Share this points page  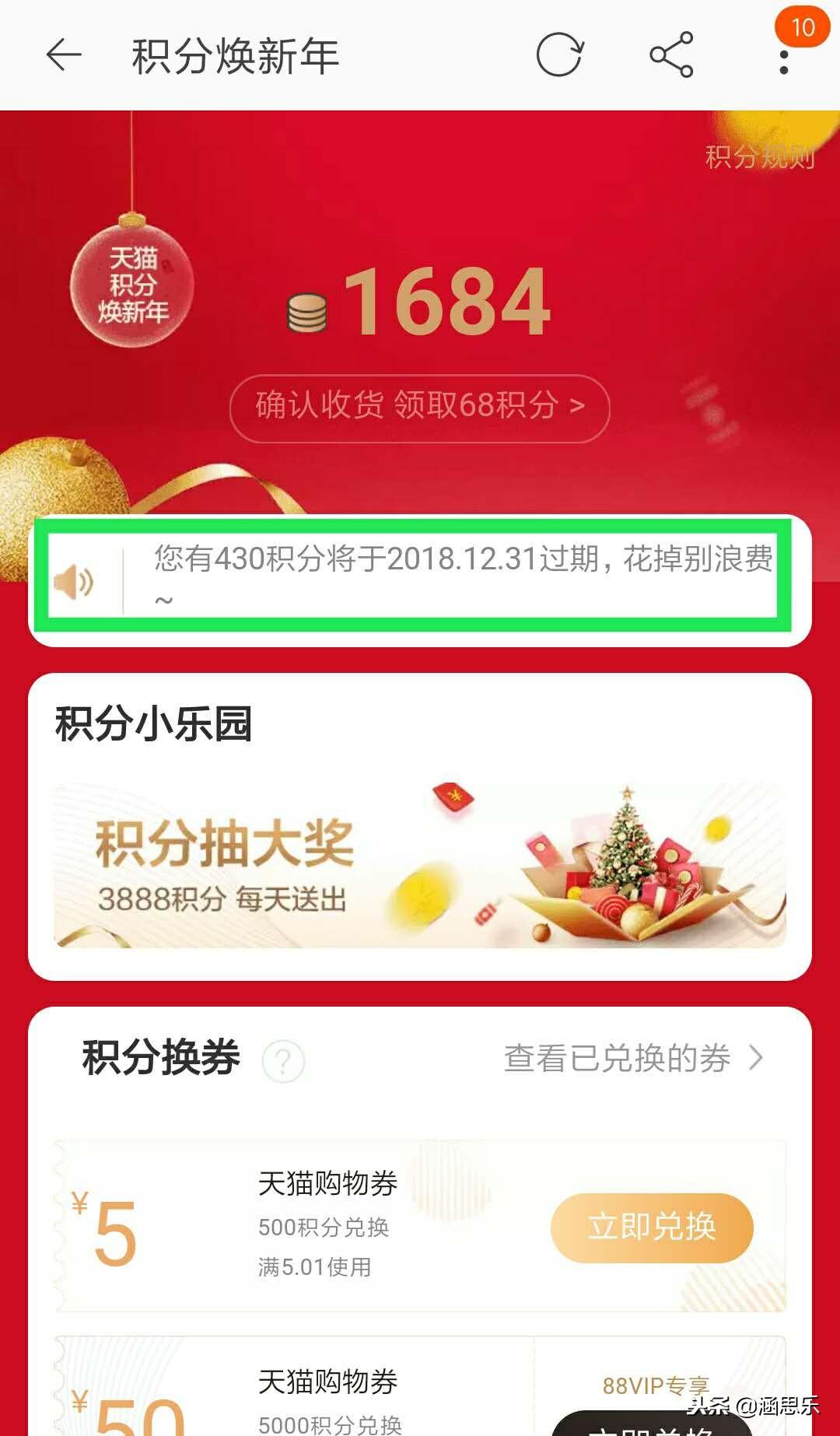pos(671,55)
